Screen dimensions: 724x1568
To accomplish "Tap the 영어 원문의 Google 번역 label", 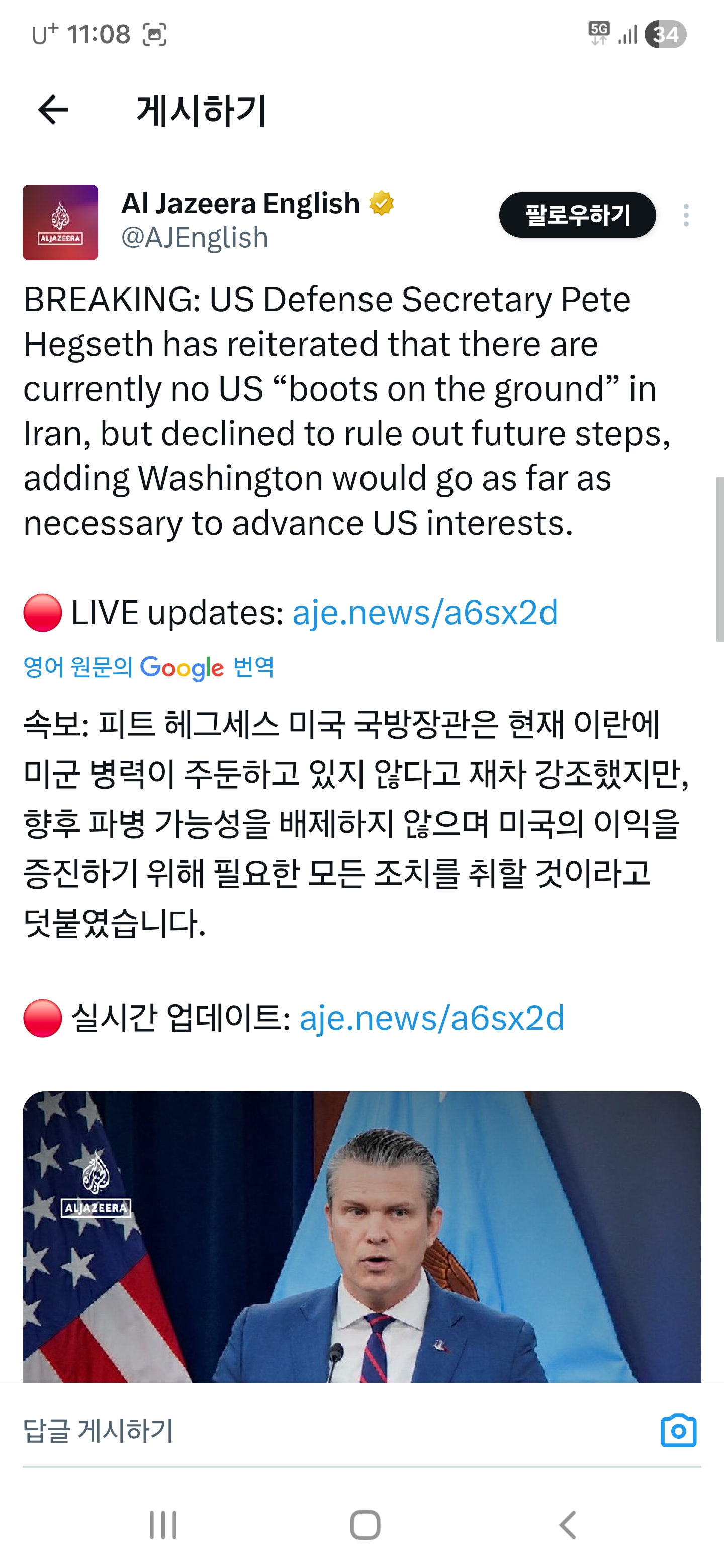I will tap(149, 668).
